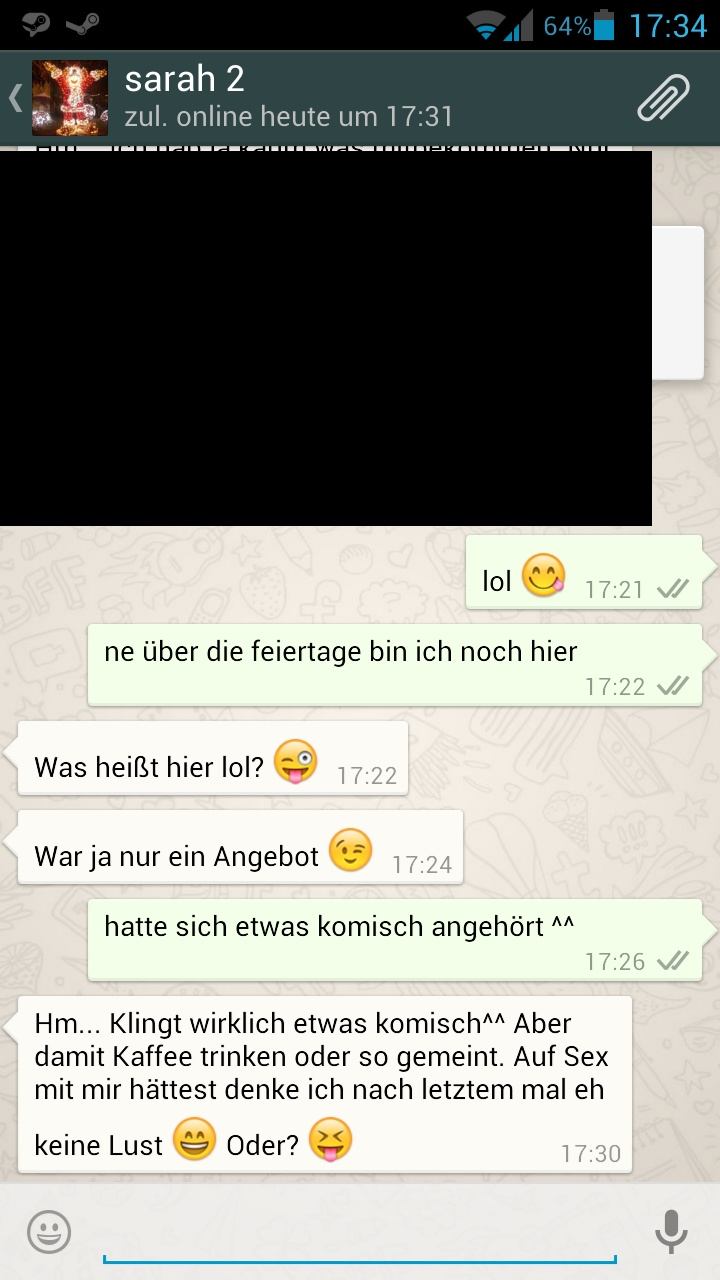Image resolution: width=720 pixels, height=1280 pixels.
Task: Open sarah 2's contact info
Action: [288, 98]
